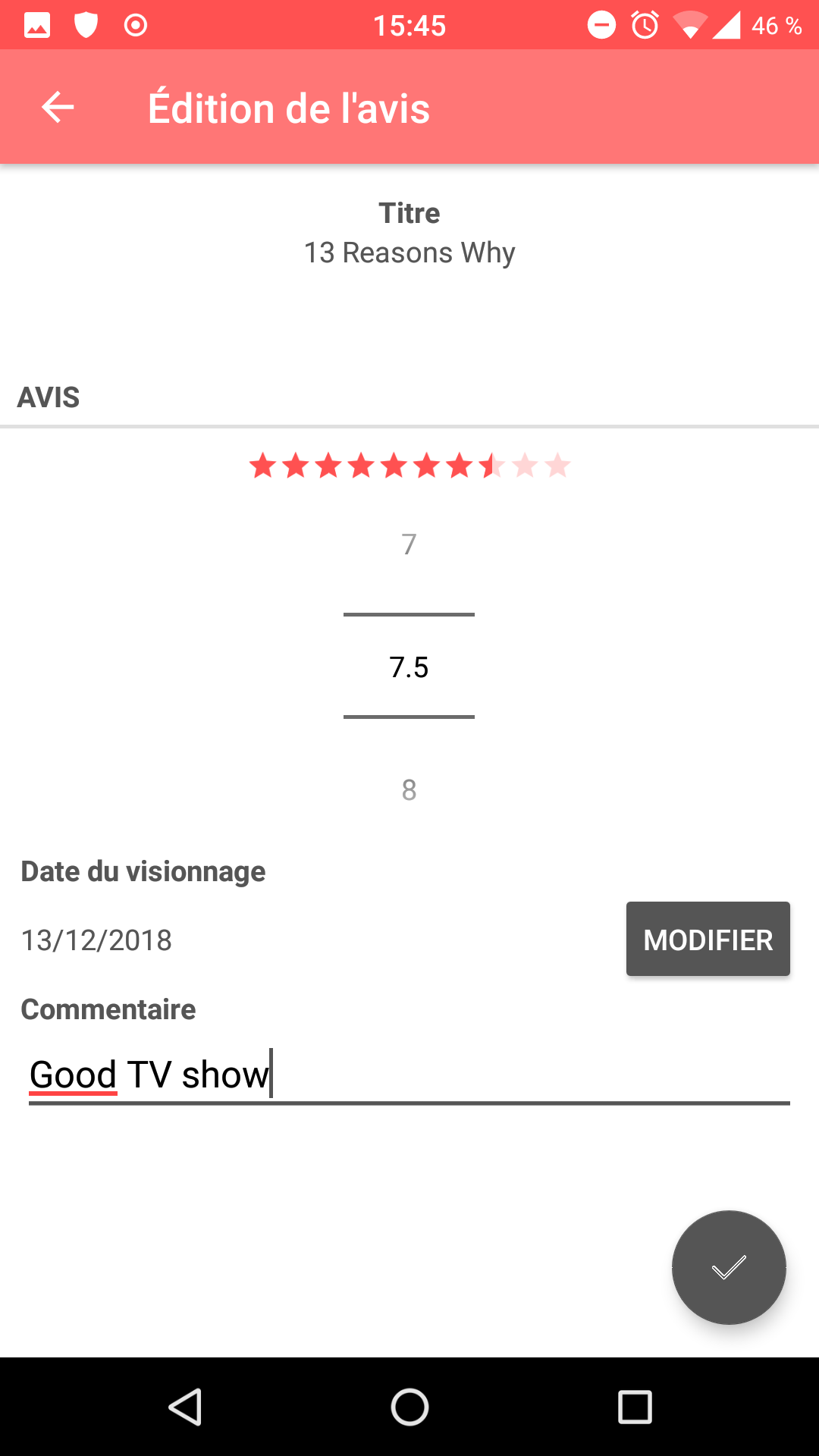Go back from Édition de l'avis

tap(58, 107)
